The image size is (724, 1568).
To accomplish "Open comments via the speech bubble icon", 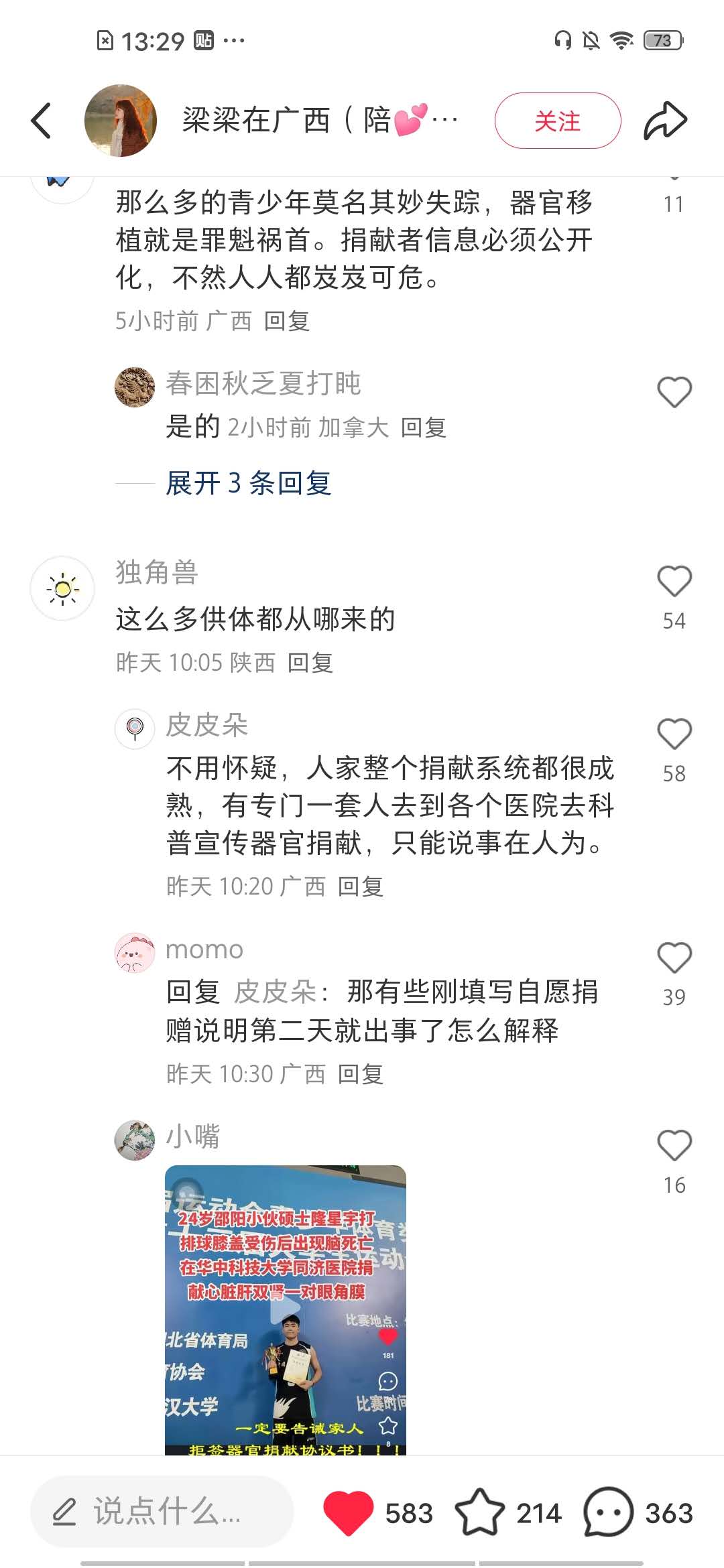I will click(x=609, y=1512).
